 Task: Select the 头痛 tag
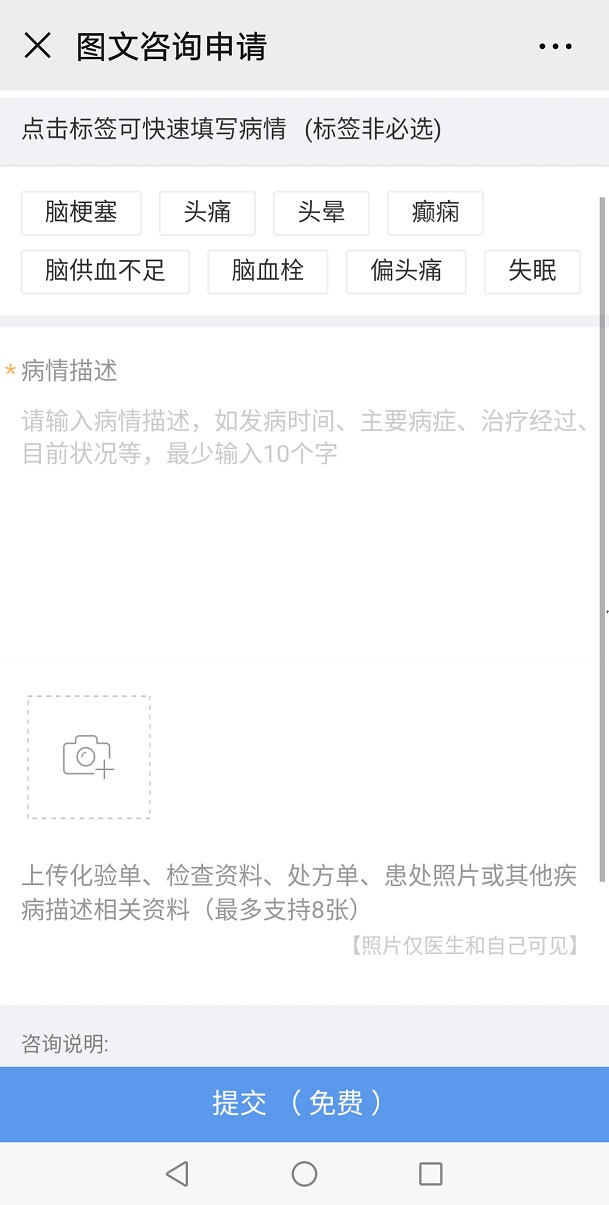pos(207,212)
